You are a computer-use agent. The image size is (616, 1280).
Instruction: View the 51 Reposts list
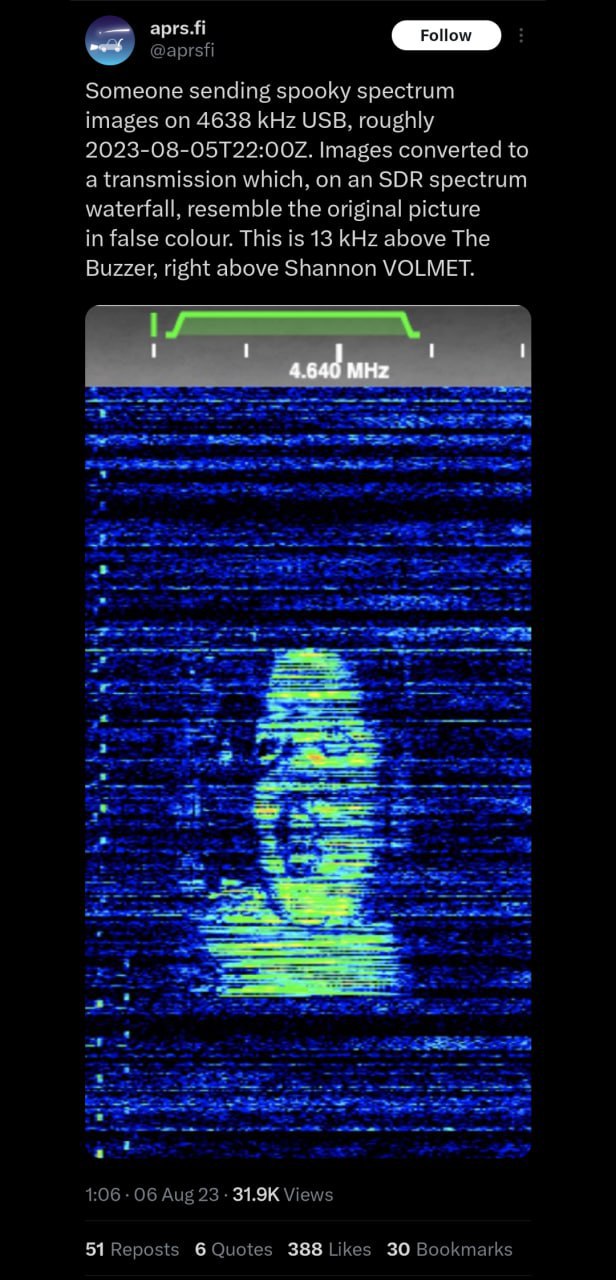(x=132, y=1249)
